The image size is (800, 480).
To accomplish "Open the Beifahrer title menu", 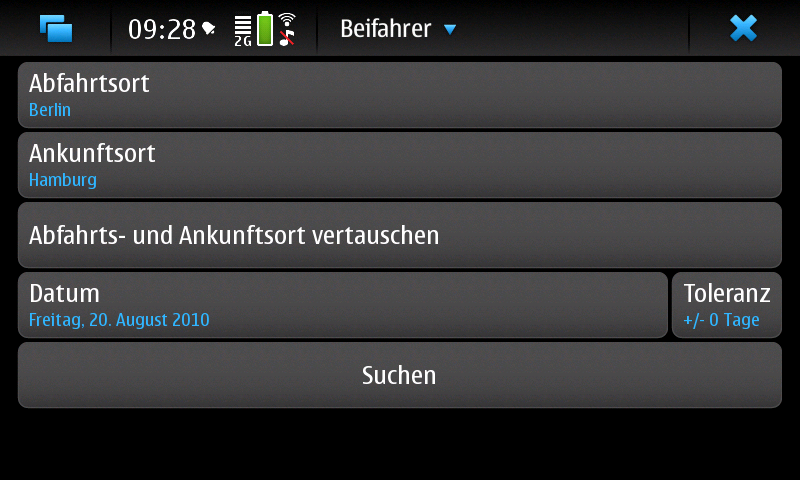I will 398,29.
